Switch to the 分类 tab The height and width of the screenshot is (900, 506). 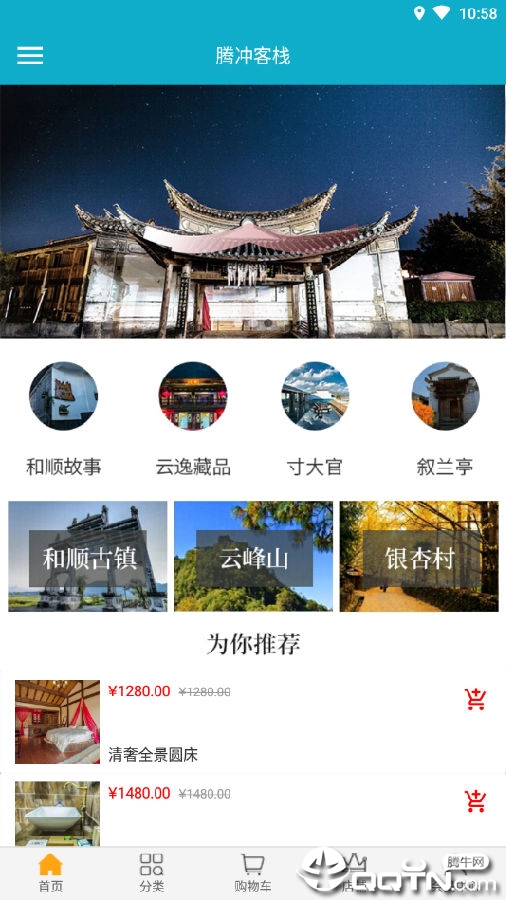coord(151,872)
